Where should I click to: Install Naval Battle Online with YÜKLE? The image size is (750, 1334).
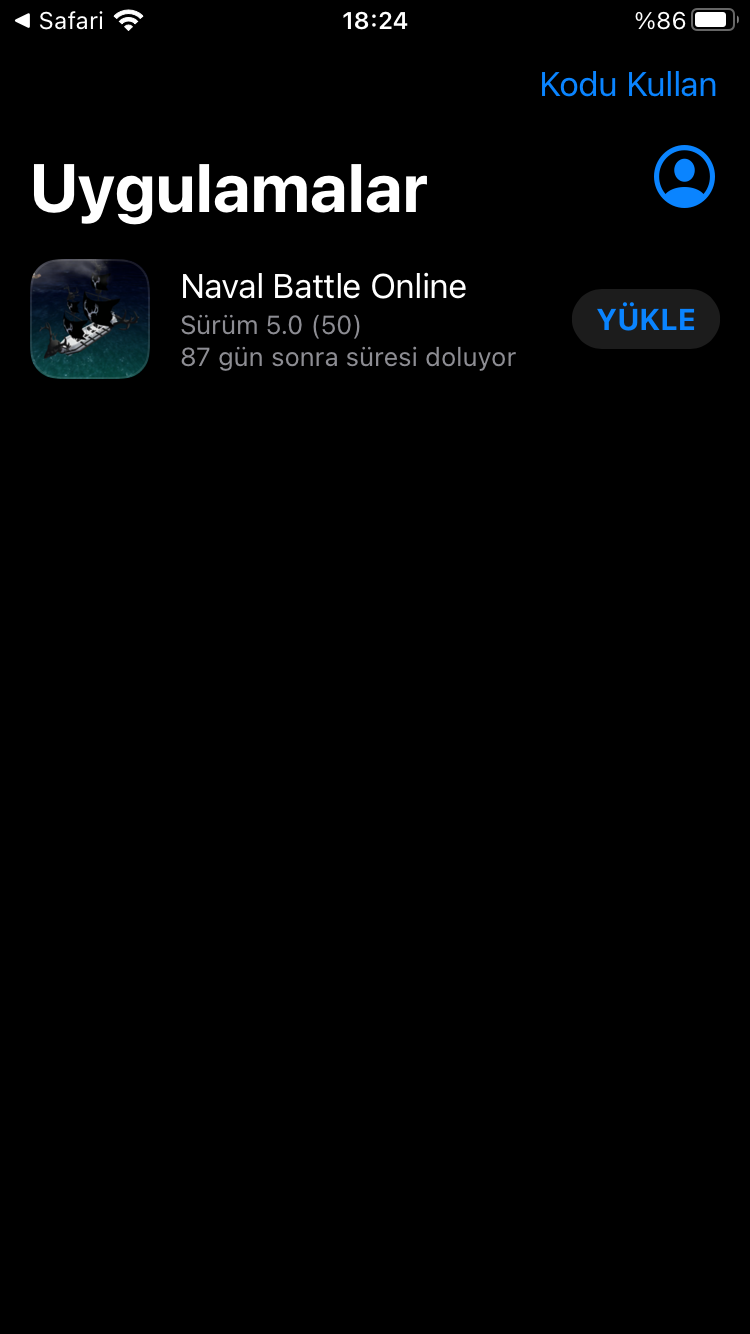pyautogui.click(x=645, y=319)
